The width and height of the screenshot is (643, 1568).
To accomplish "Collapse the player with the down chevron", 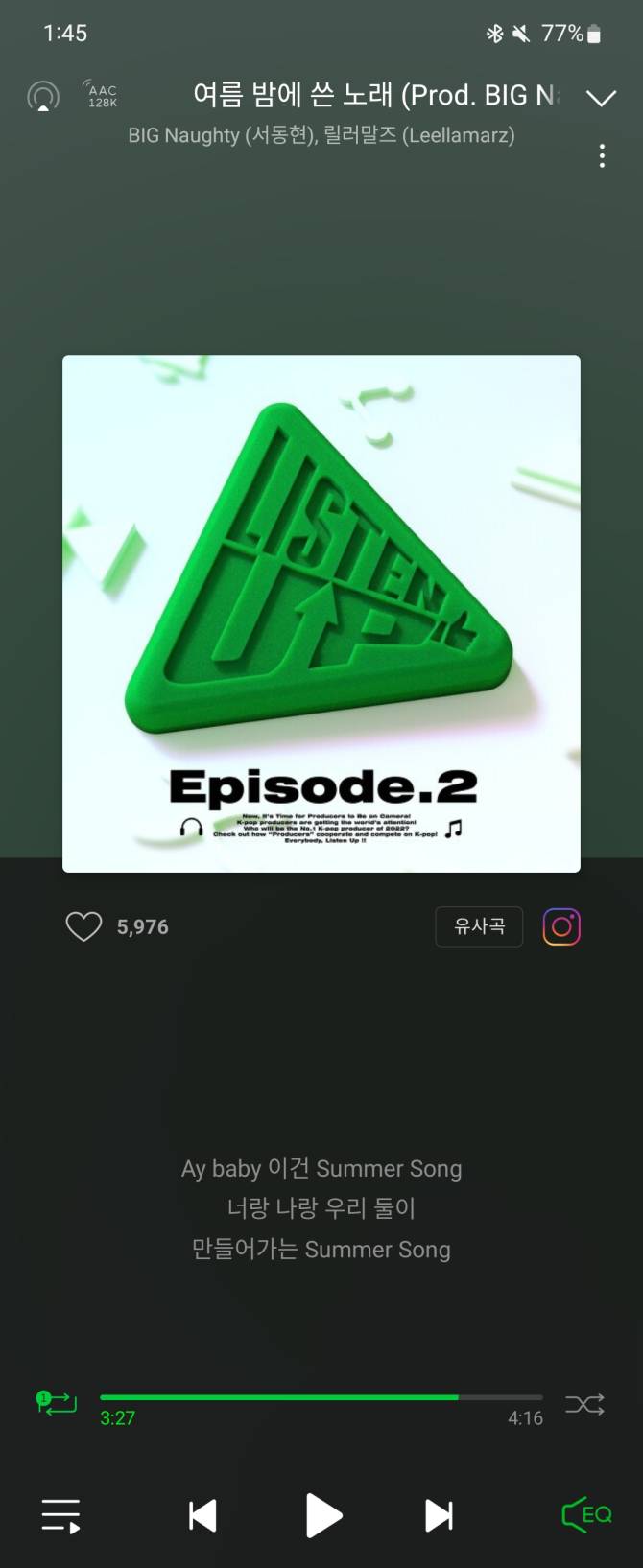I will tap(601, 98).
